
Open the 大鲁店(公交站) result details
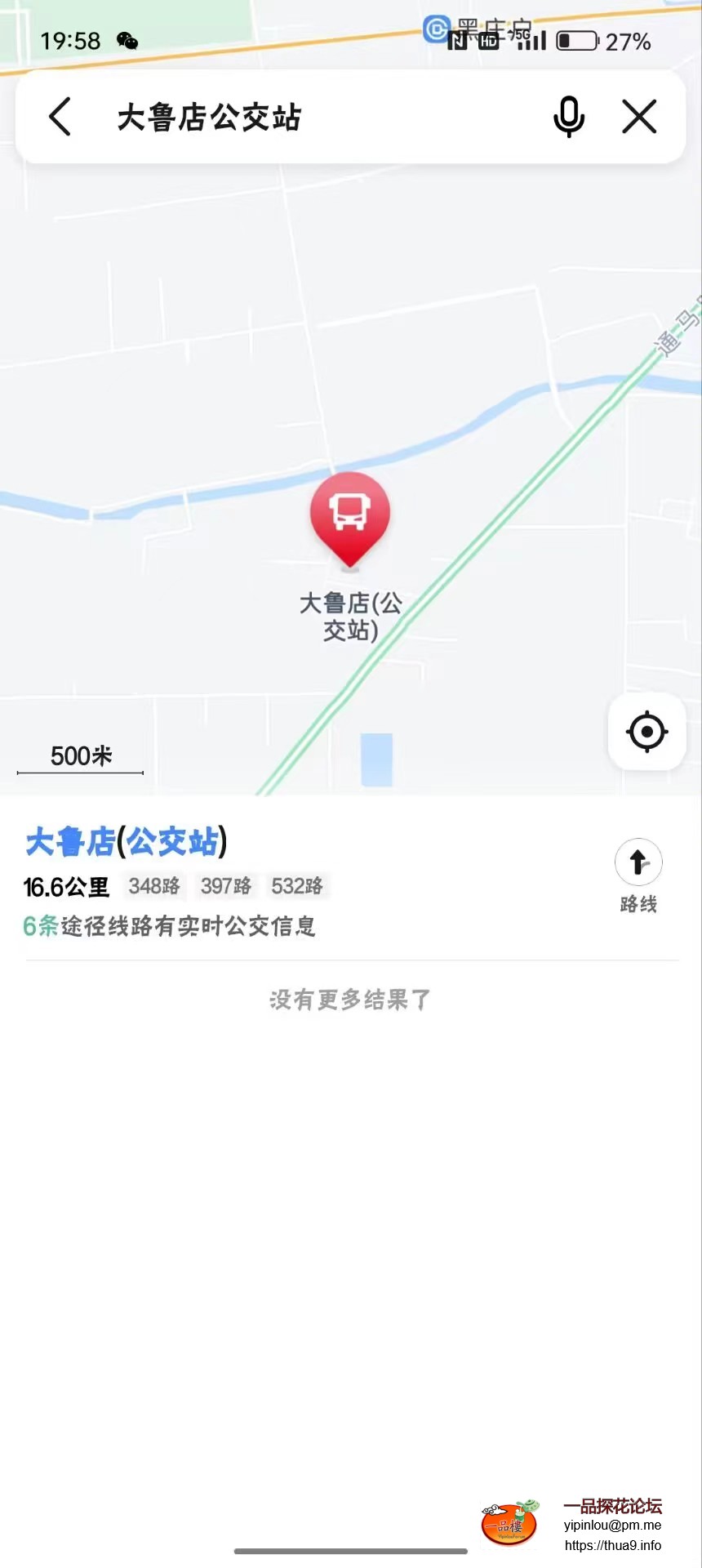127,842
